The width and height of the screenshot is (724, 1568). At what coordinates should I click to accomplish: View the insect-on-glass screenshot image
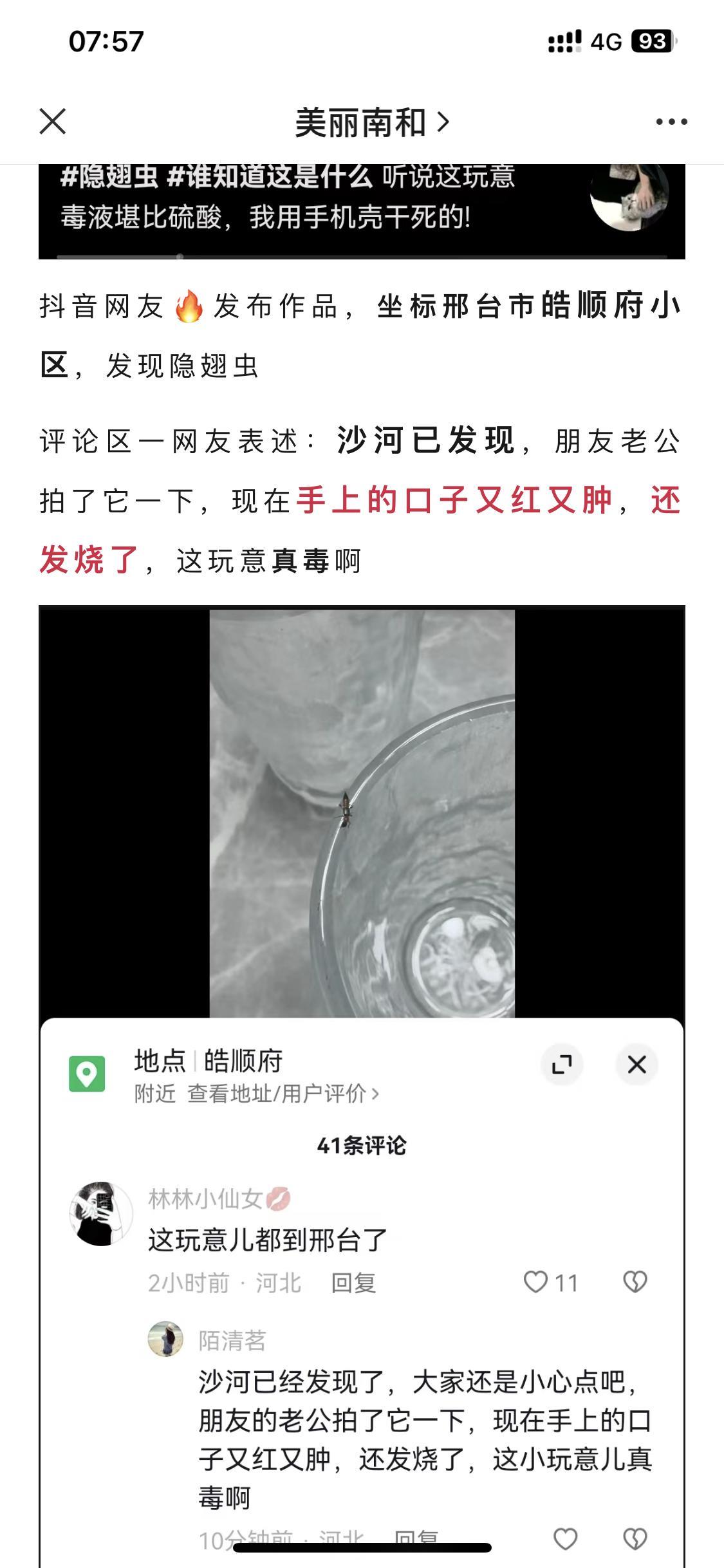coord(362,812)
